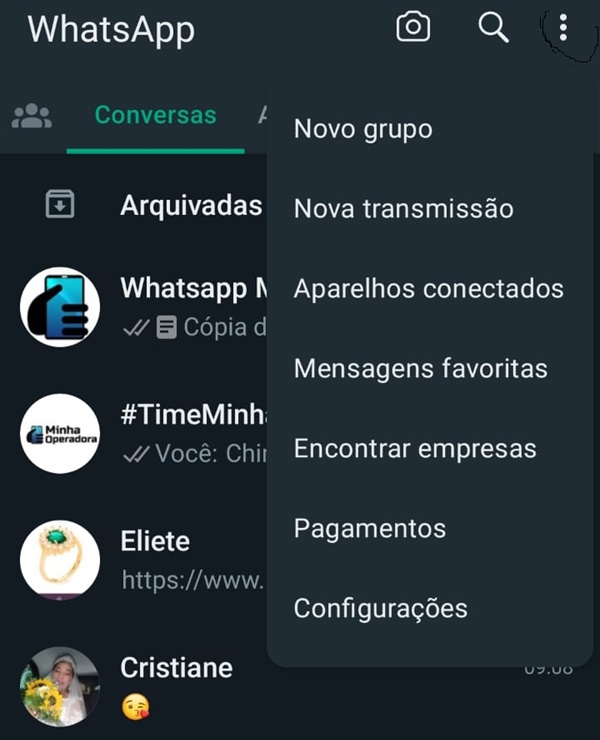Open the Arquivadas chats row
This screenshot has width=600, height=740.
pyautogui.click(x=150, y=206)
